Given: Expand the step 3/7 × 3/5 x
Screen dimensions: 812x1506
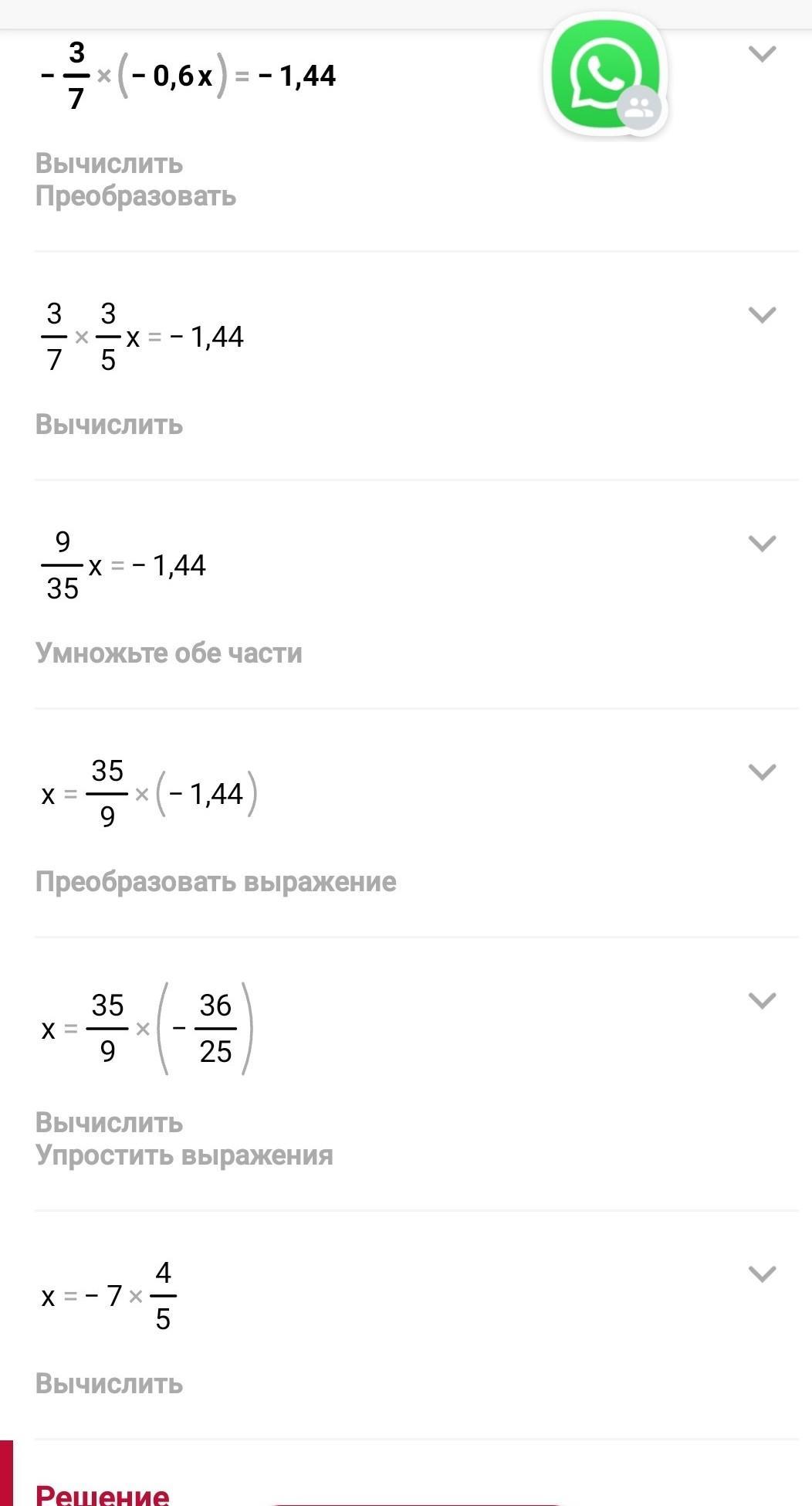Looking at the screenshot, I should click(762, 315).
